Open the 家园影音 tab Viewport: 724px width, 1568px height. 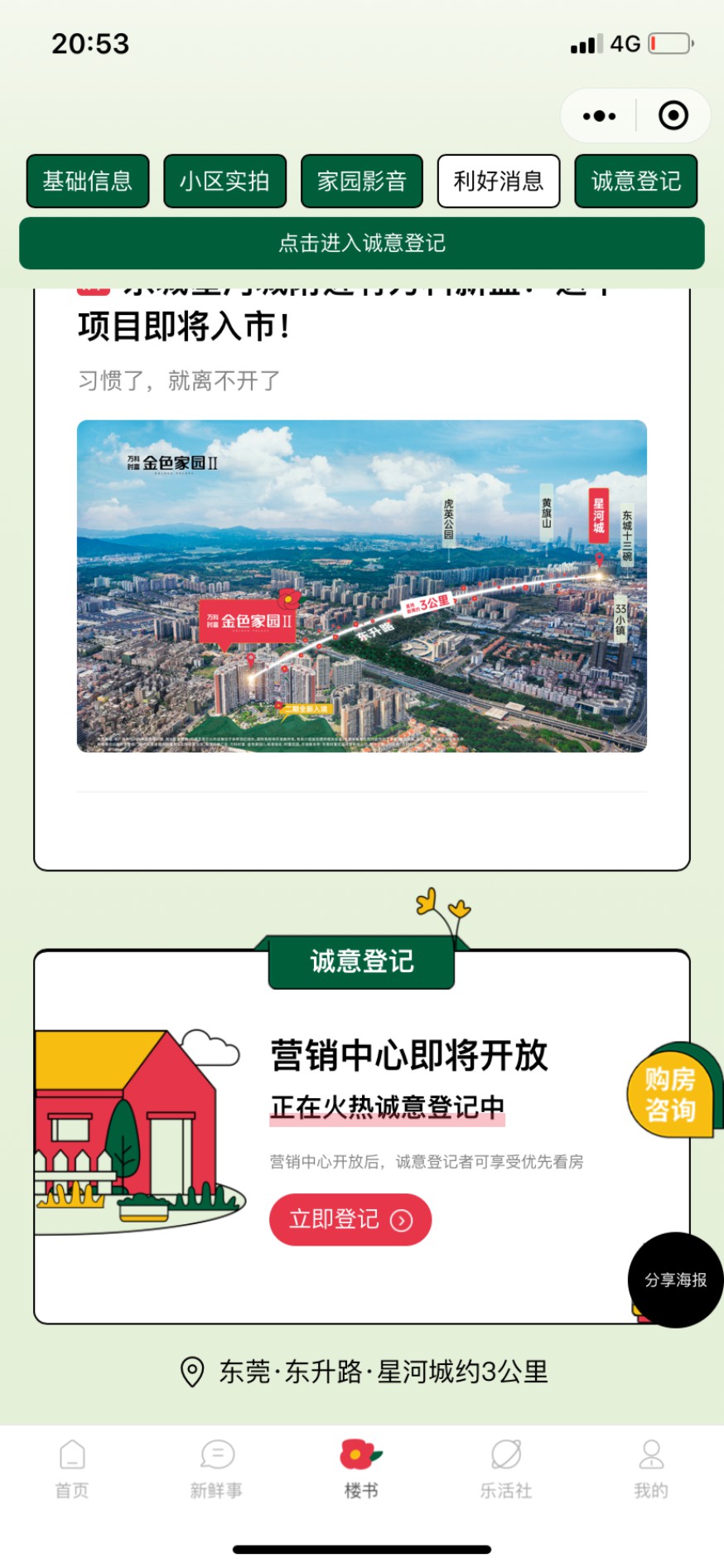click(362, 181)
